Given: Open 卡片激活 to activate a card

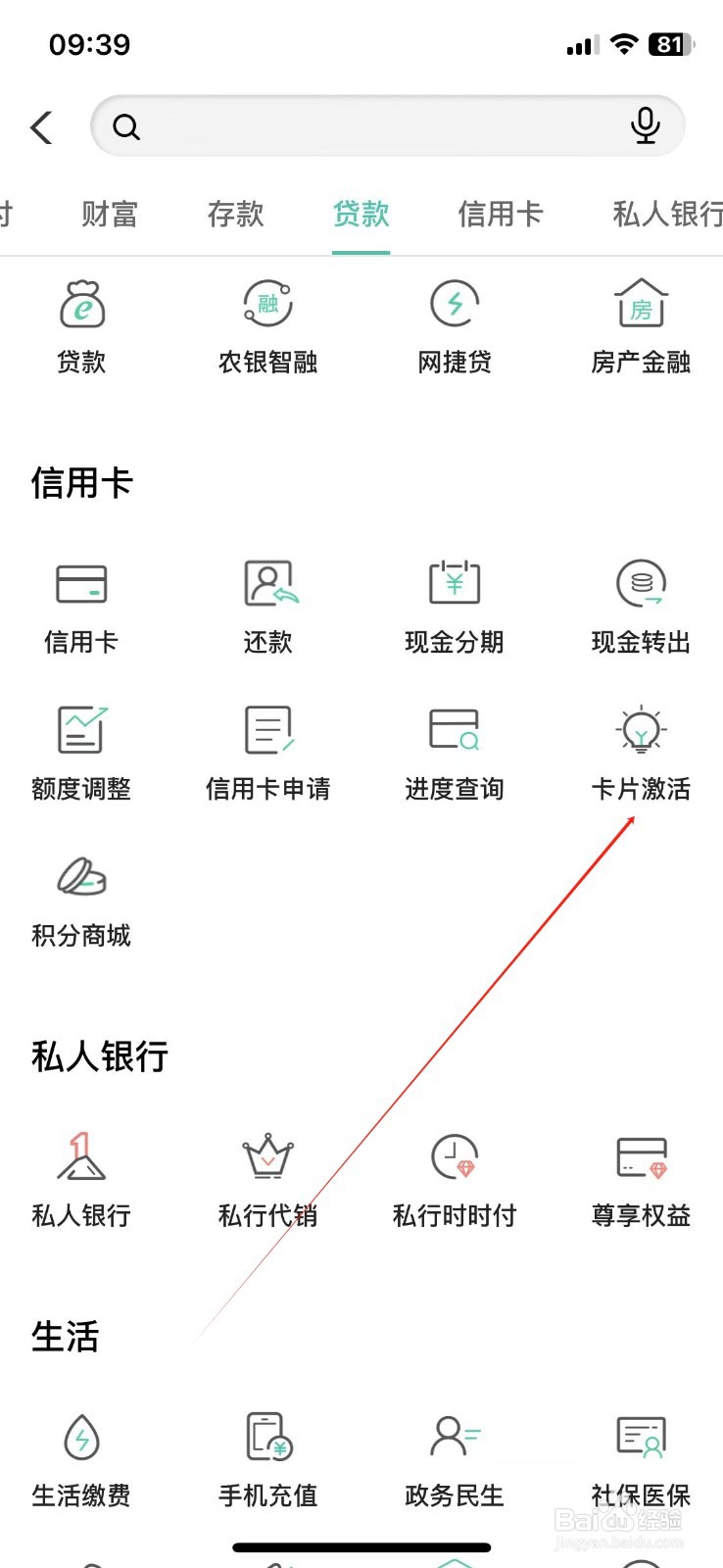Looking at the screenshot, I should tap(639, 750).
